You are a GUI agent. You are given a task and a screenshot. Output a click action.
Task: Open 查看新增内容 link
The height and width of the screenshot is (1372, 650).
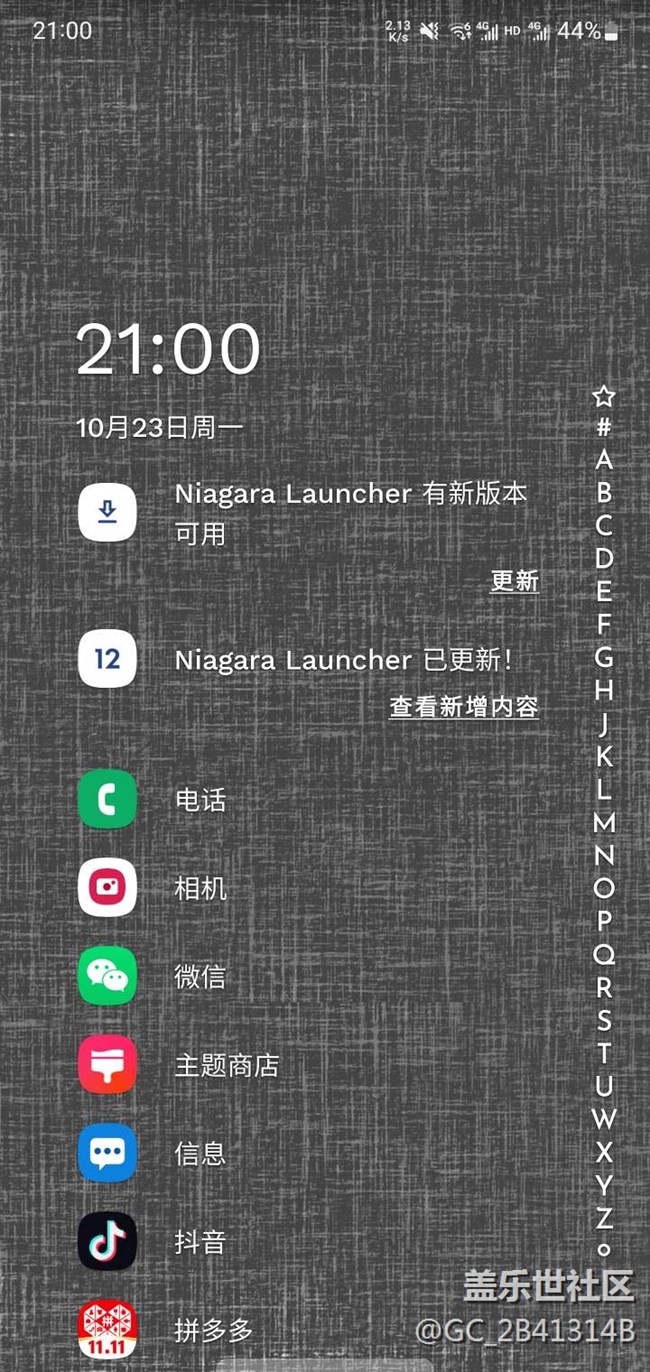pyautogui.click(x=464, y=707)
